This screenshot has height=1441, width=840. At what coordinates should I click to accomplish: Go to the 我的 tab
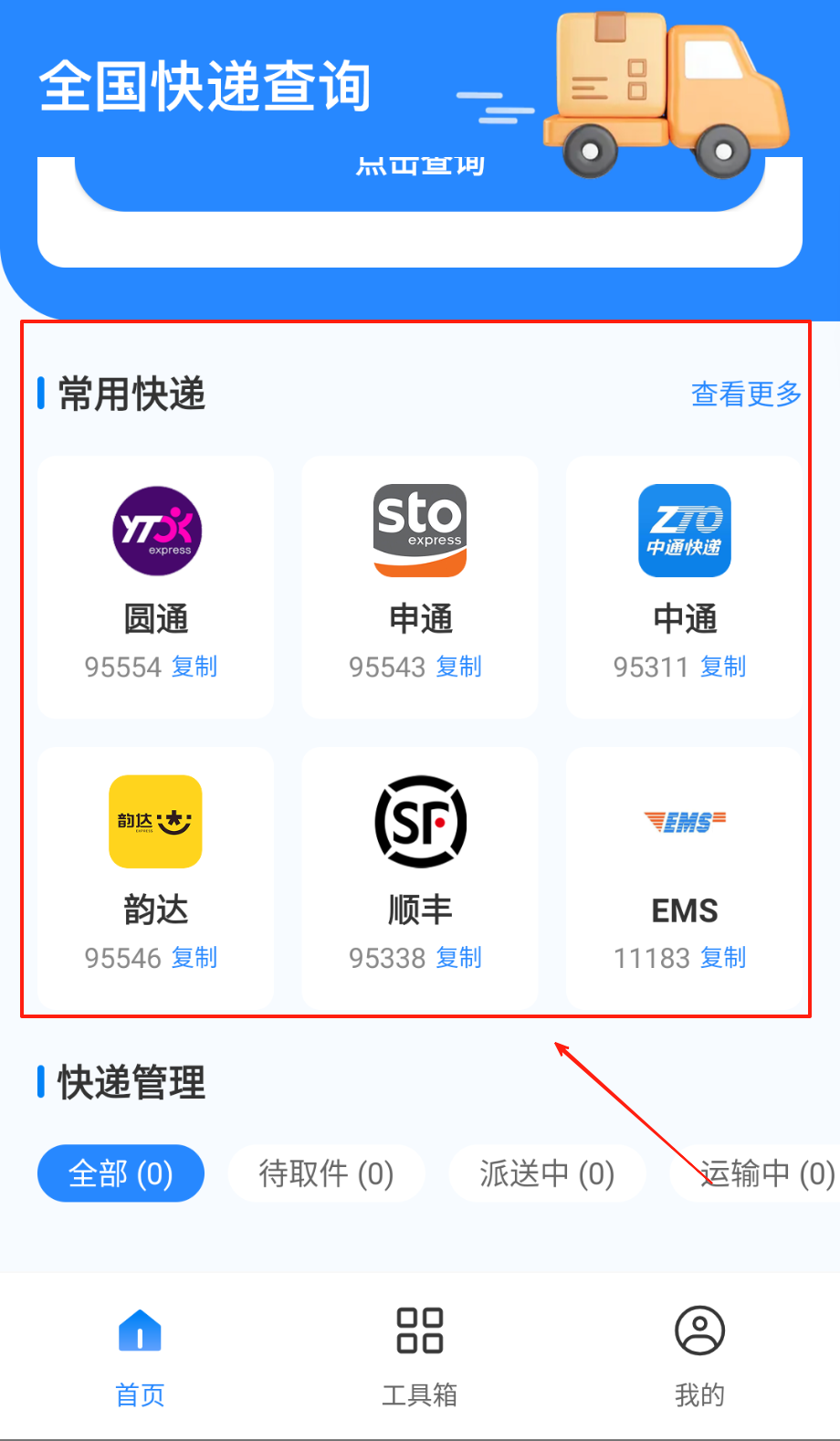pos(699,1355)
